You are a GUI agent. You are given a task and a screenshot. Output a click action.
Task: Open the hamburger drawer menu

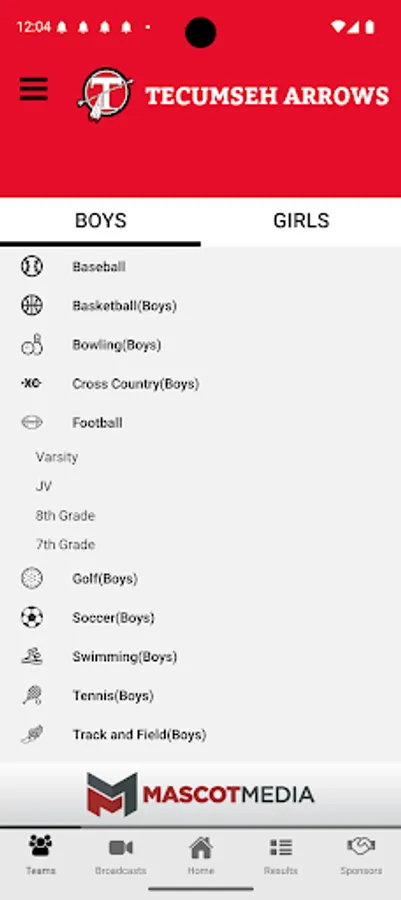click(x=34, y=89)
